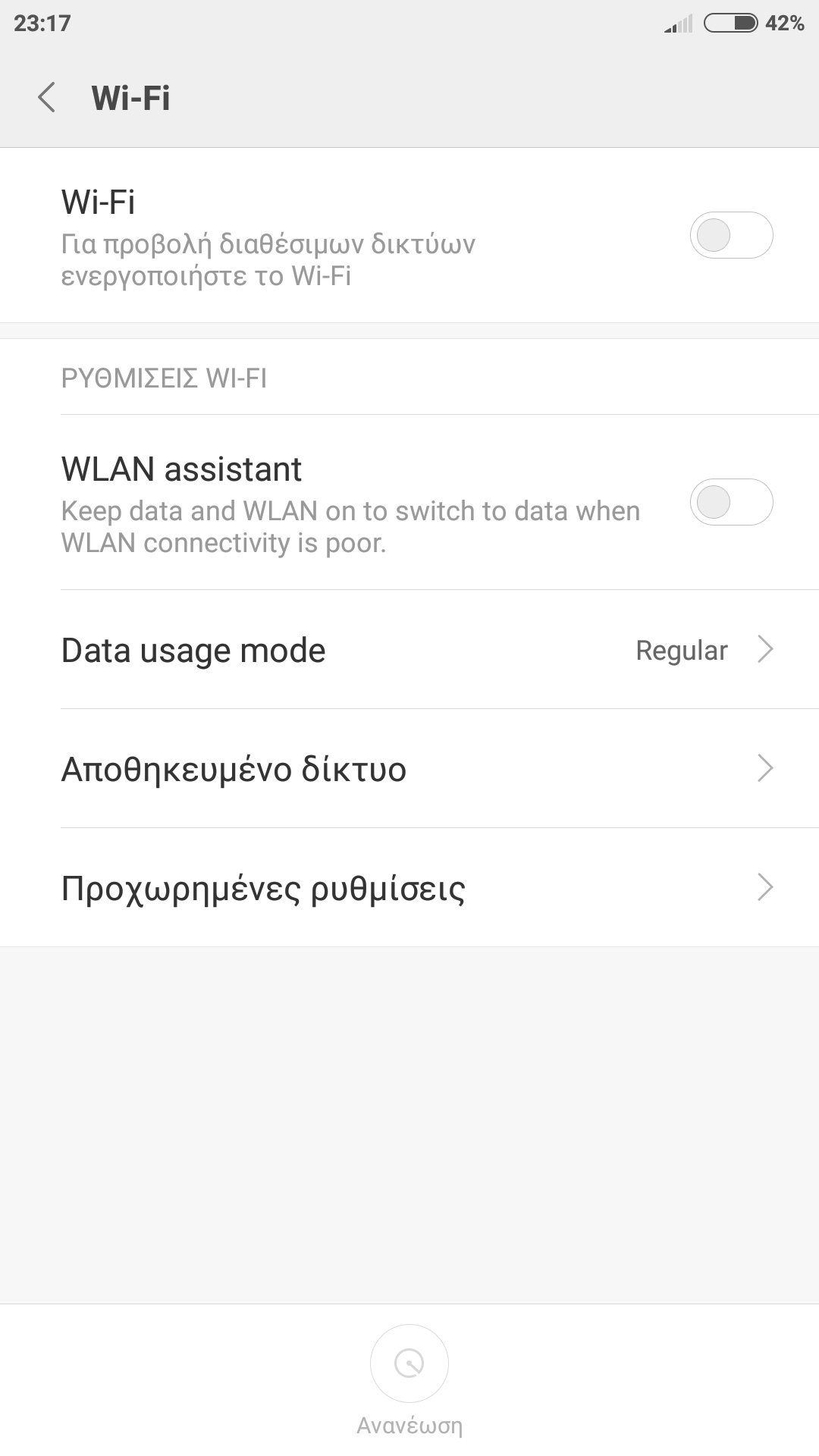Go back from the Wi-Fi screen

47,98
